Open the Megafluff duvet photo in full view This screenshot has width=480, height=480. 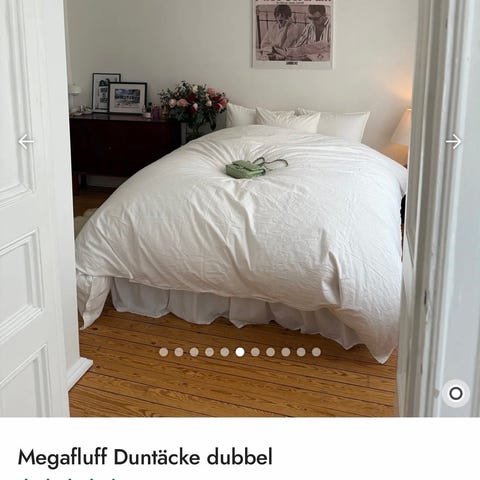pyautogui.click(x=240, y=208)
